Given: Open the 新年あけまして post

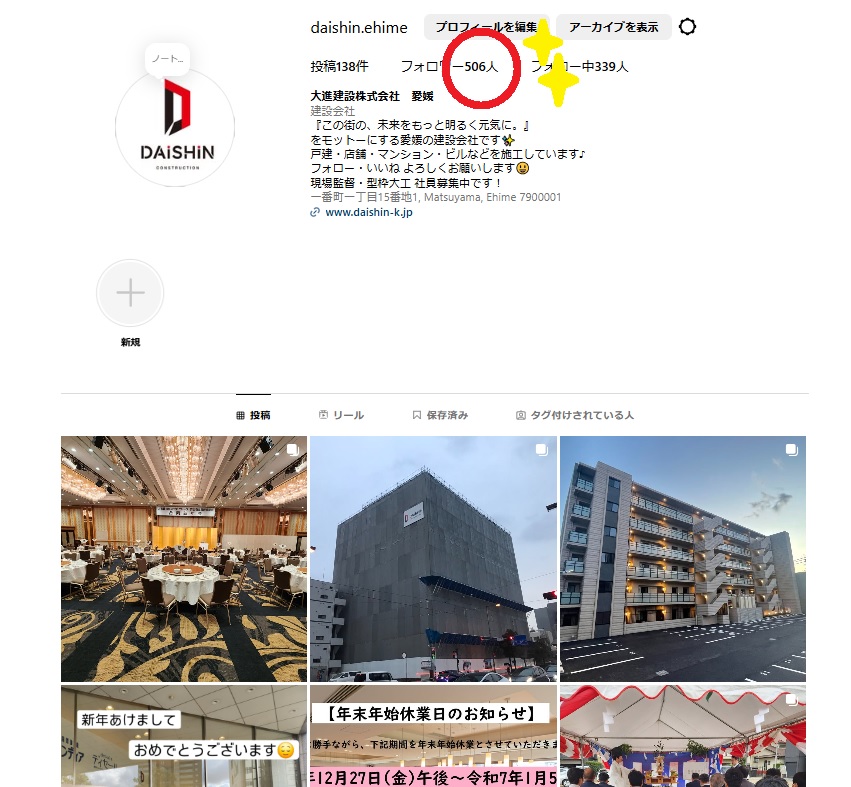Looking at the screenshot, I should coord(184,736).
